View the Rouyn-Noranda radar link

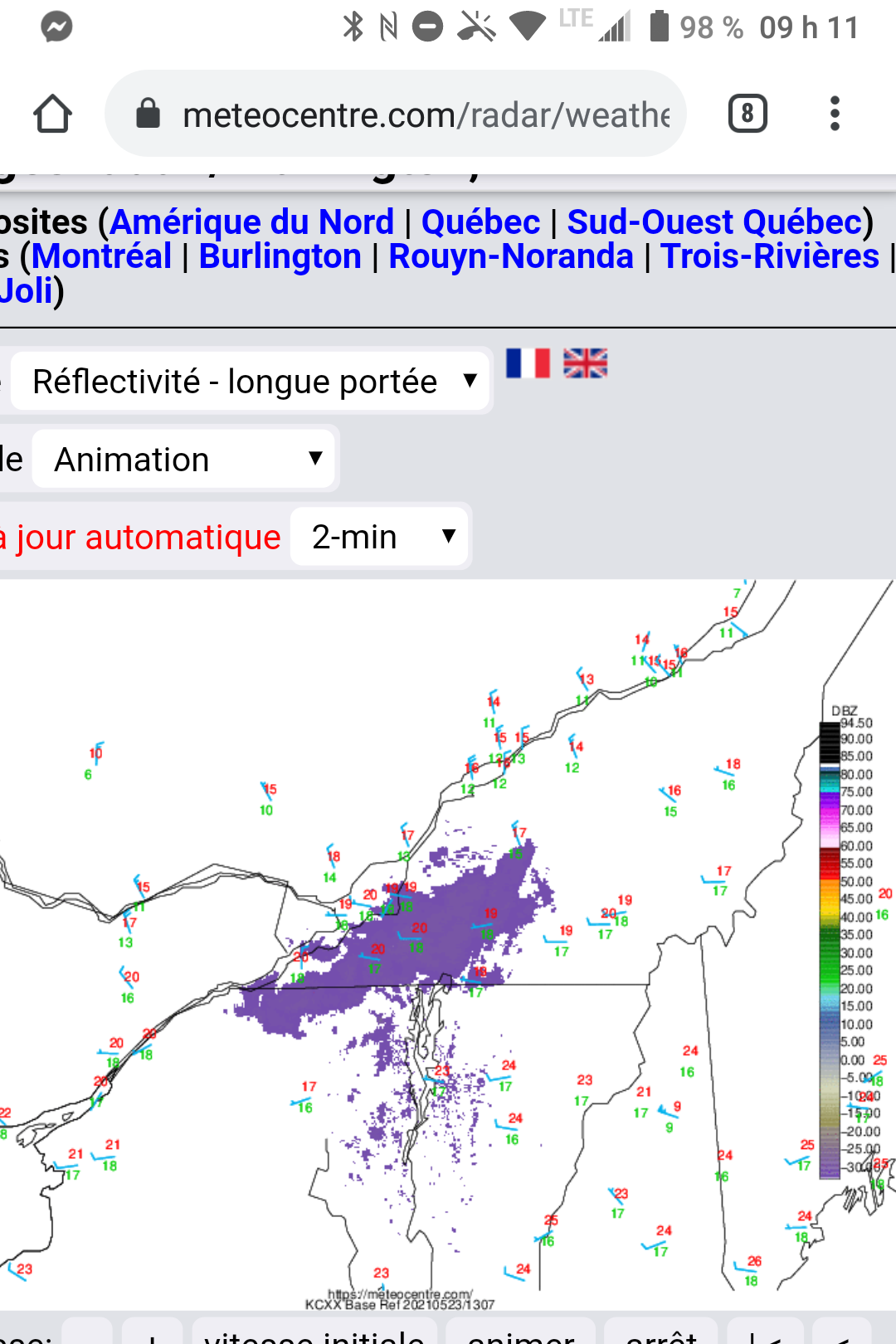pos(511,256)
